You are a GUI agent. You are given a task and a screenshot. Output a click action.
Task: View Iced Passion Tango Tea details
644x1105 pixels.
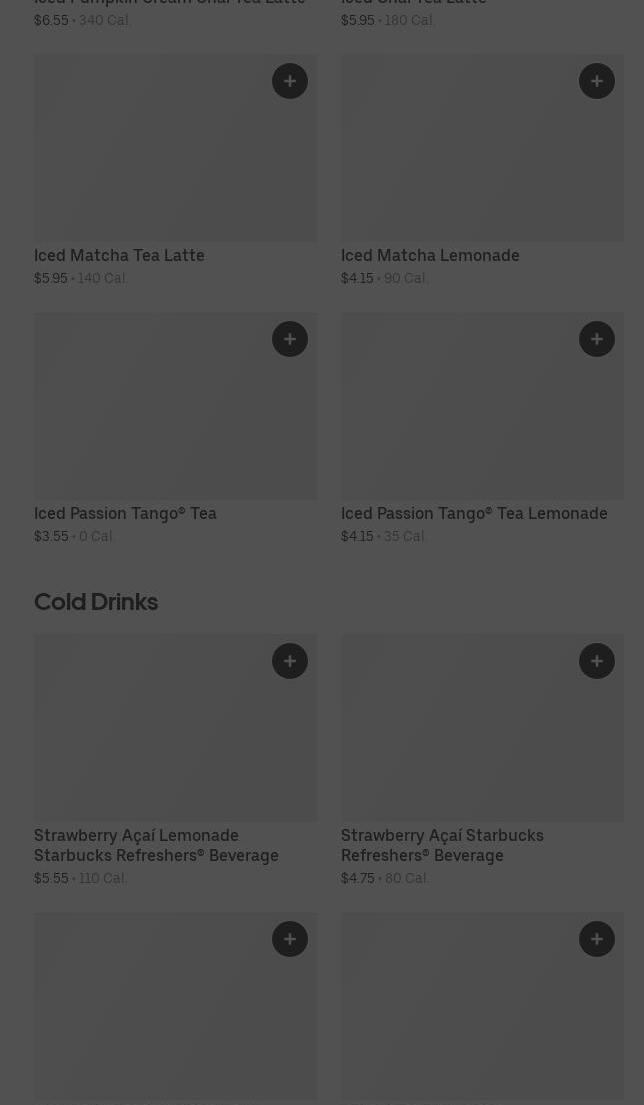click(125, 514)
